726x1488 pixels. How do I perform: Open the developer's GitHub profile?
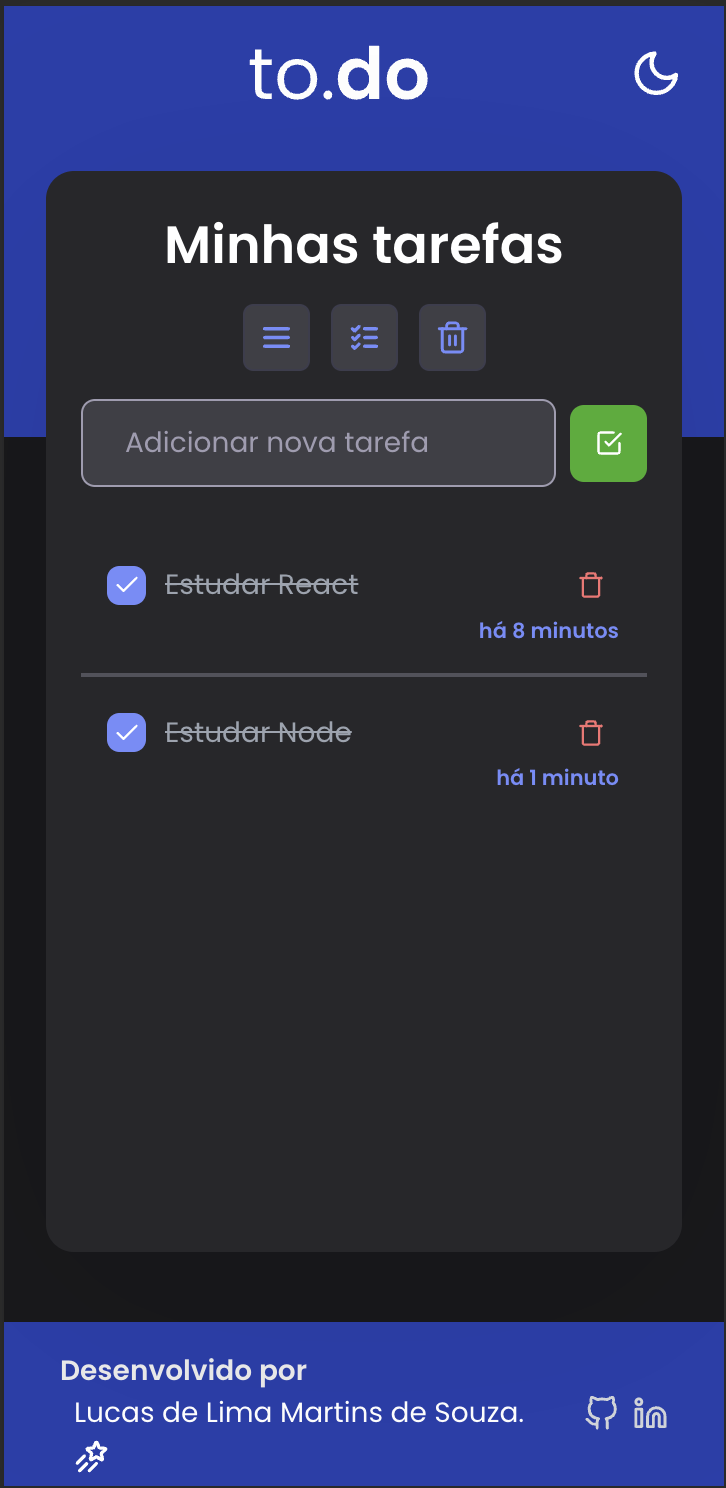click(x=601, y=1413)
